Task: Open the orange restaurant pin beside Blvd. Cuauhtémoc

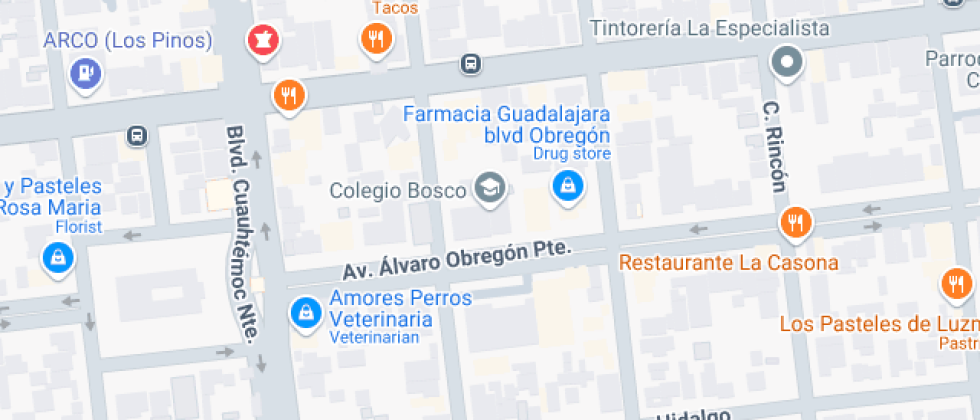Action: pos(289,95)
